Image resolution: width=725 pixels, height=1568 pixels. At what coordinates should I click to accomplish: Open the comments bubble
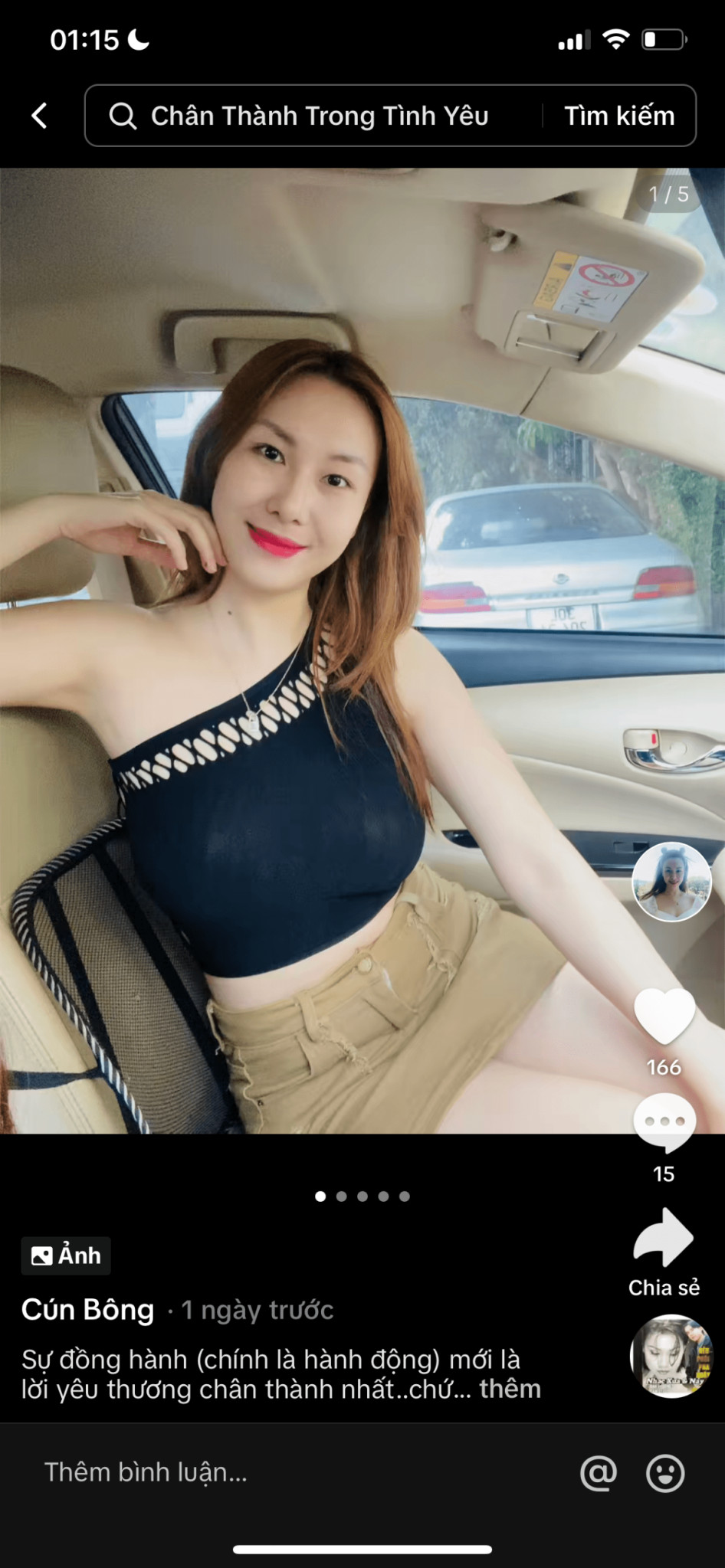pyautogui.click(x=664, y=1123)
